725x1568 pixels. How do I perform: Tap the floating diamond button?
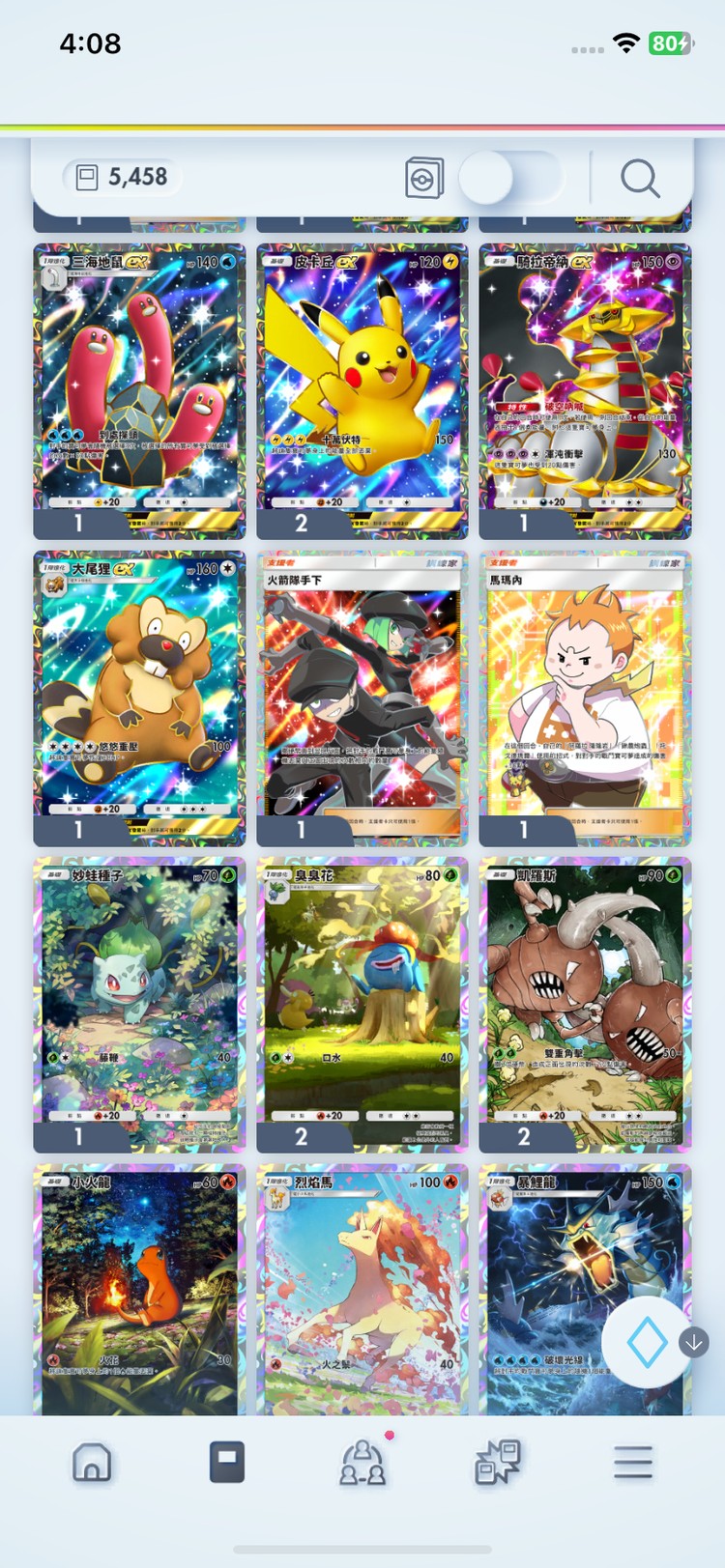coord(647,1342)
